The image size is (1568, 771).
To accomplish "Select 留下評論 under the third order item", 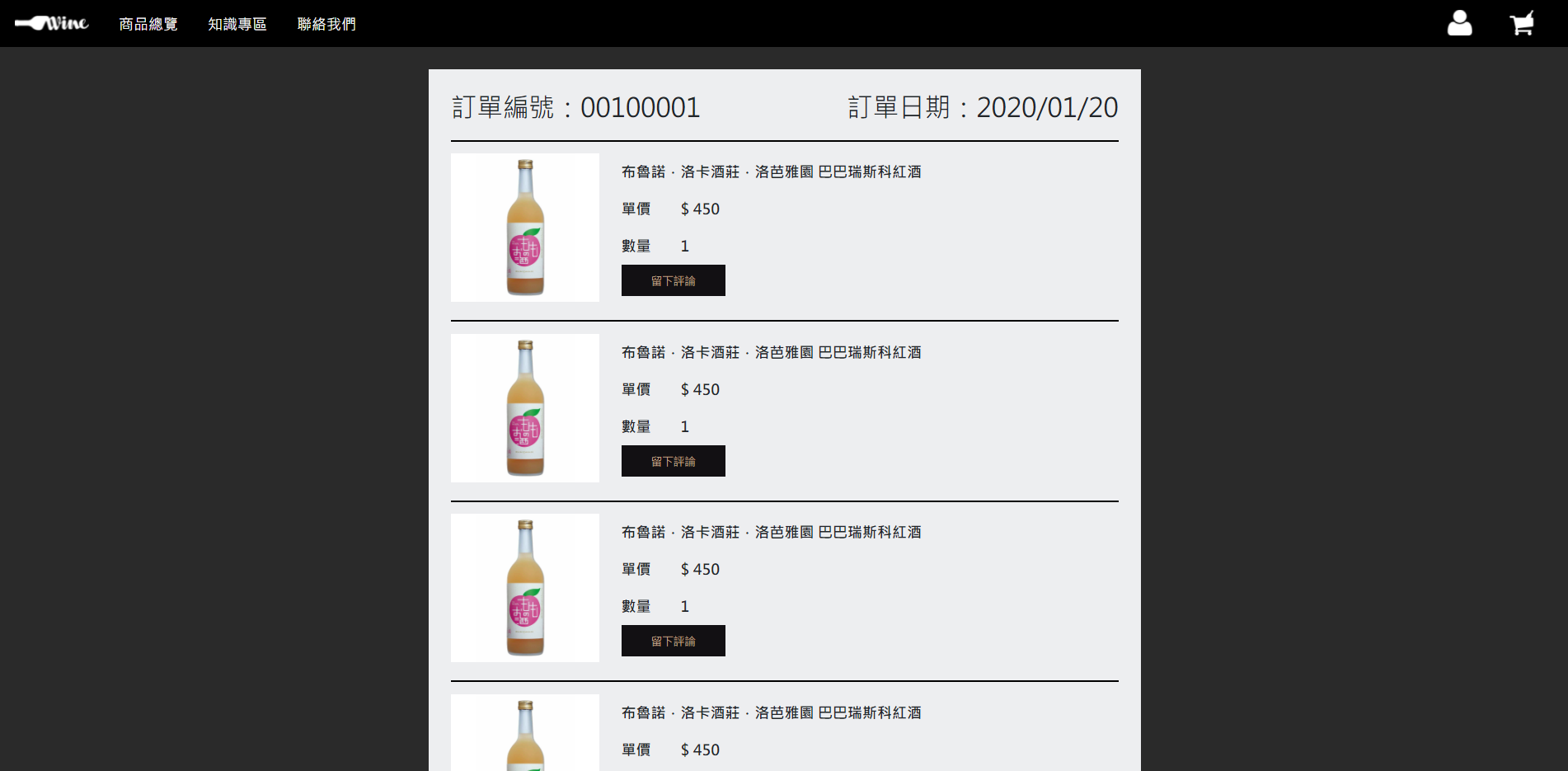I will (x=673, y=641).
